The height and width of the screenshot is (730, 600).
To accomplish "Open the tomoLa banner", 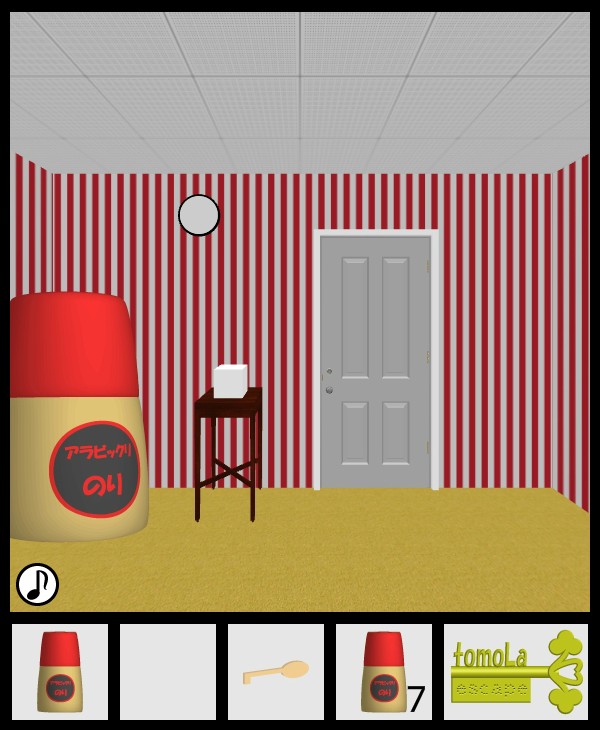I will coord(516,672).
